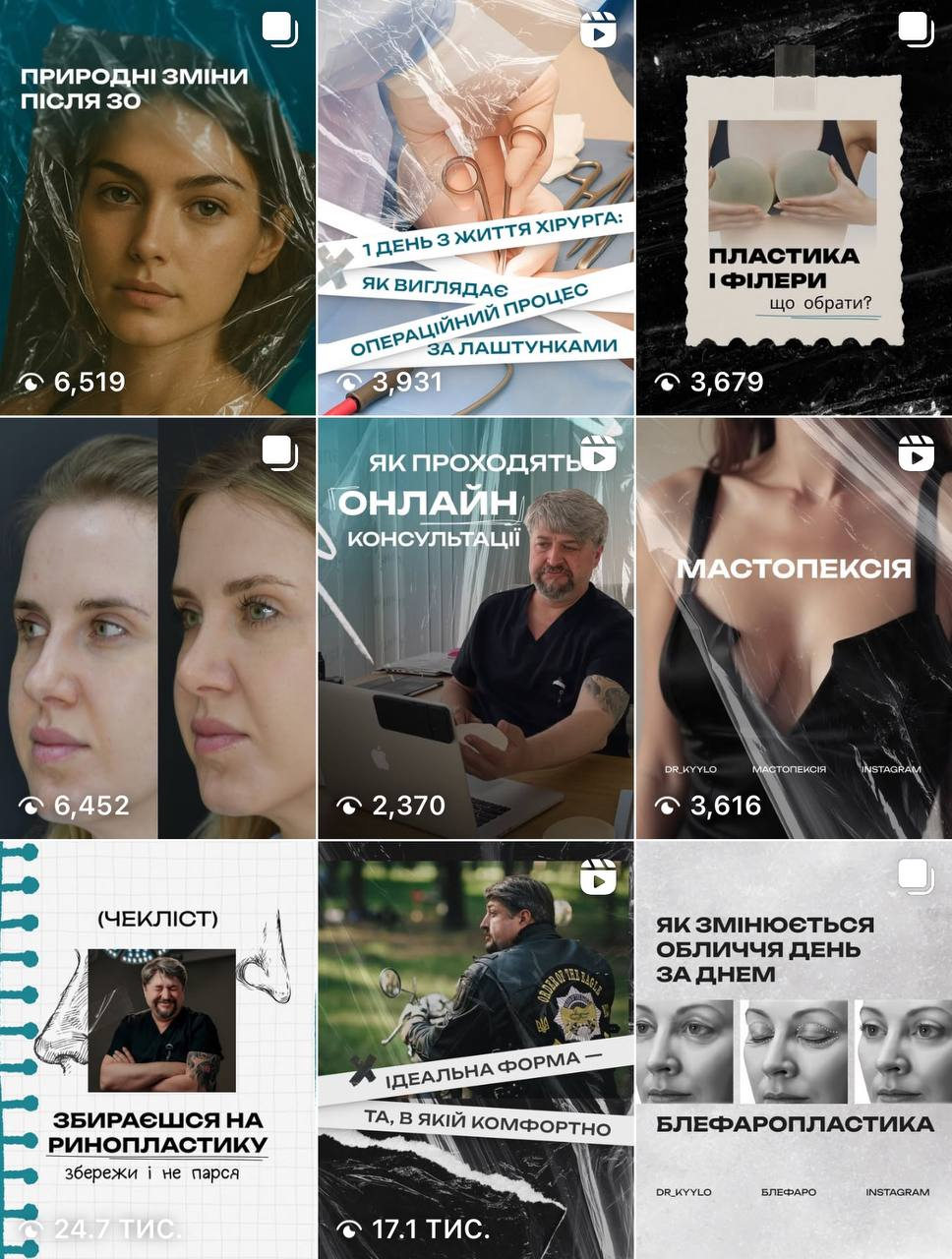Open the 'Збираєшся на ринопластику' checklist post

[x=157, y=1049]
